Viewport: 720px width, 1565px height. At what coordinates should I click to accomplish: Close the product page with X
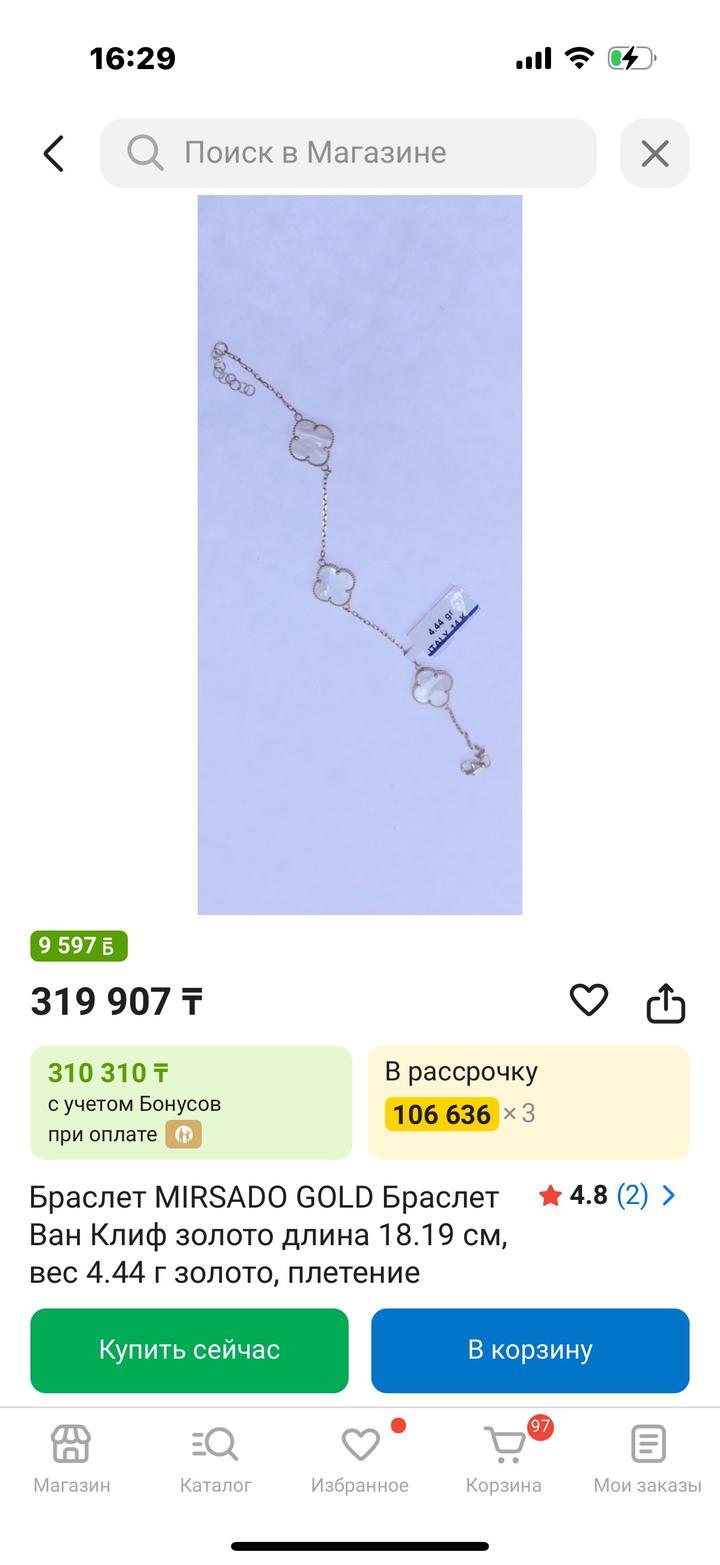[654, 153]
